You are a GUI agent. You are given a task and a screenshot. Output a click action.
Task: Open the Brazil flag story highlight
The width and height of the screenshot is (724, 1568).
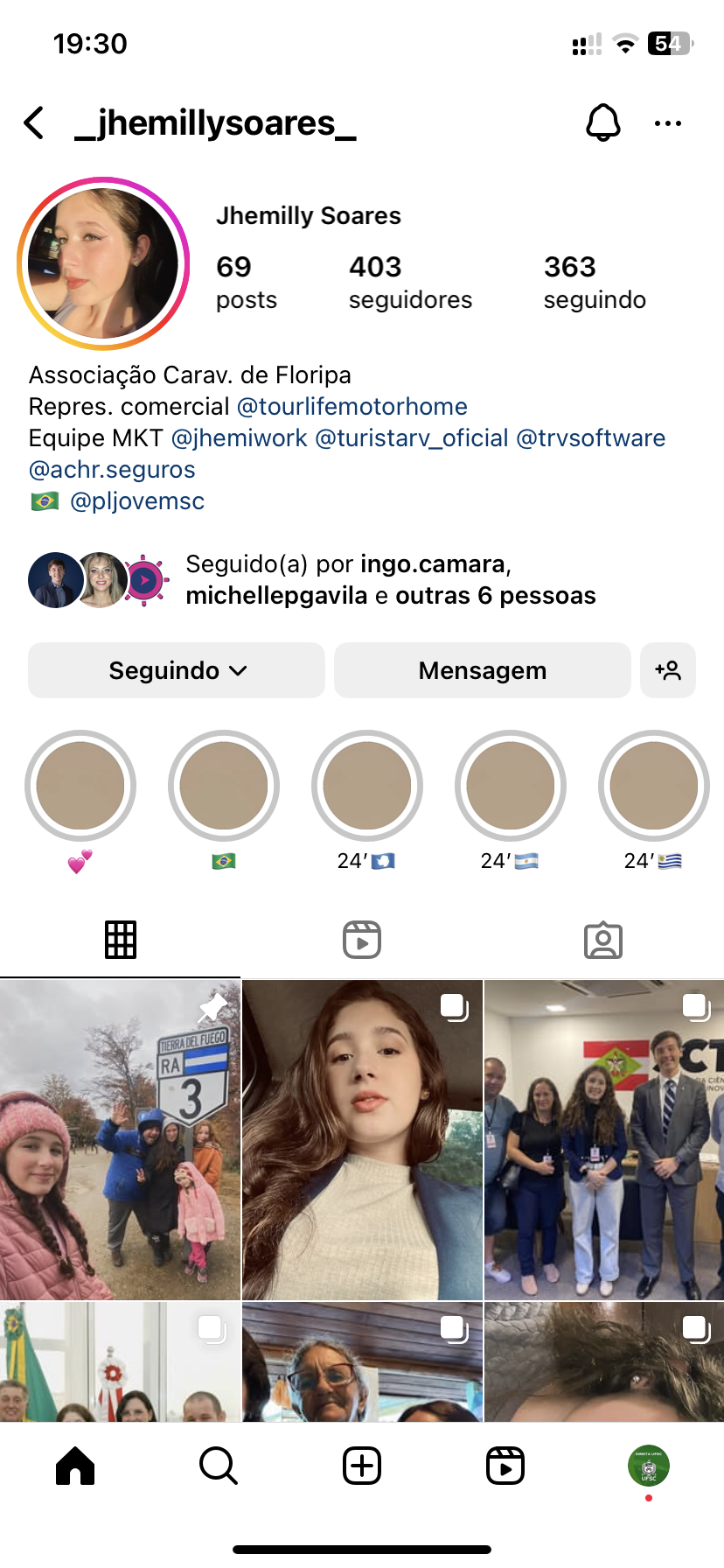click(224, 786)
